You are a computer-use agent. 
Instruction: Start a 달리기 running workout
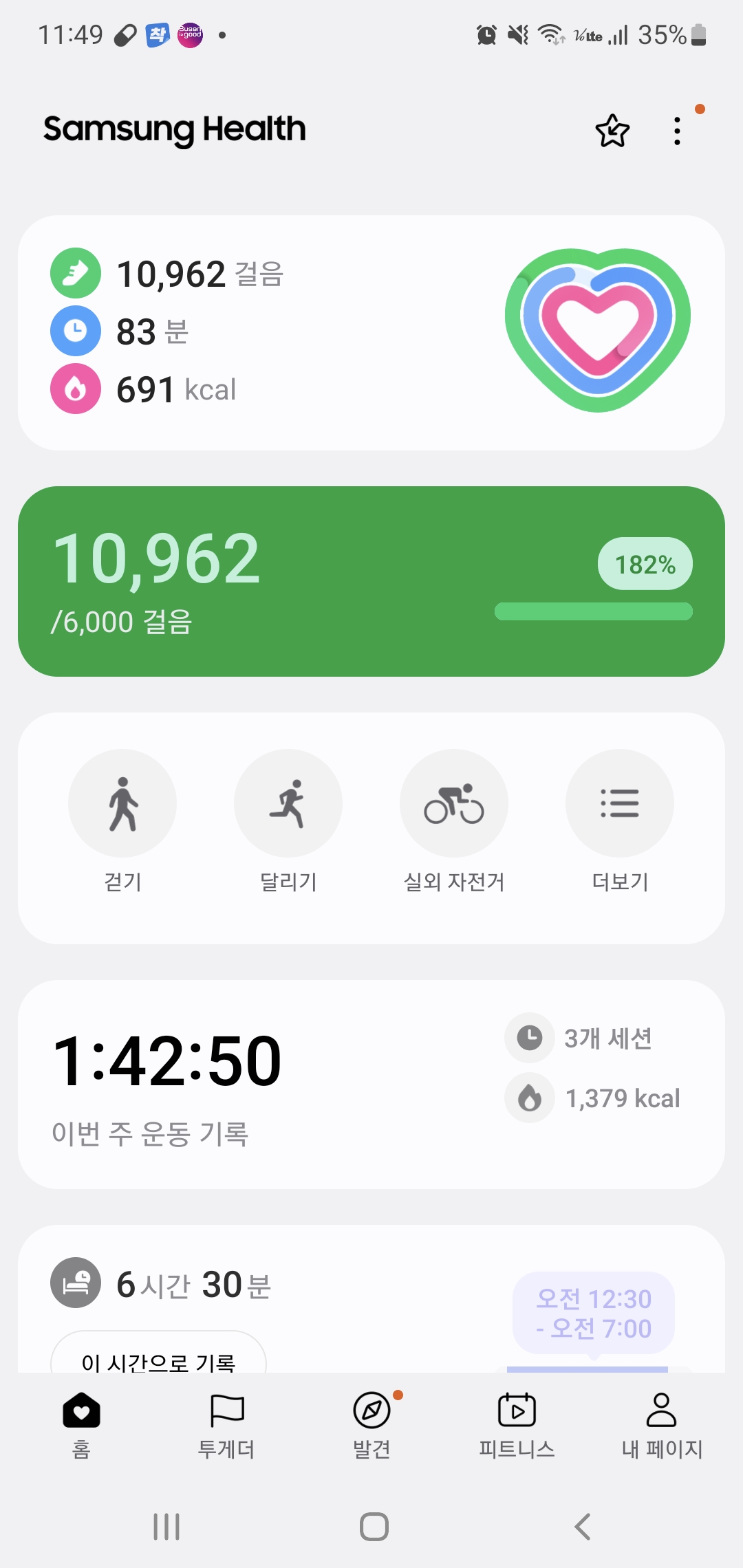[x=288, y=803]
